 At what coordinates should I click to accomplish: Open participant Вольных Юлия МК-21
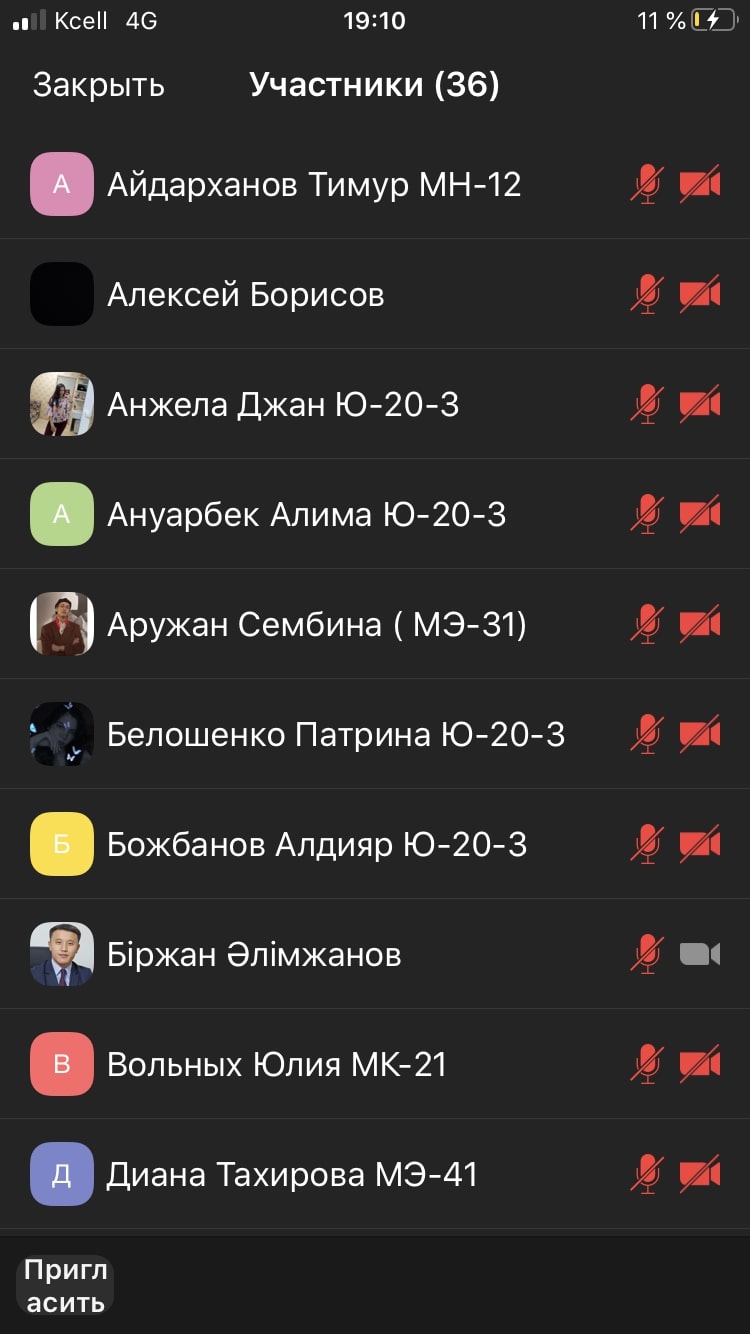276,1065
